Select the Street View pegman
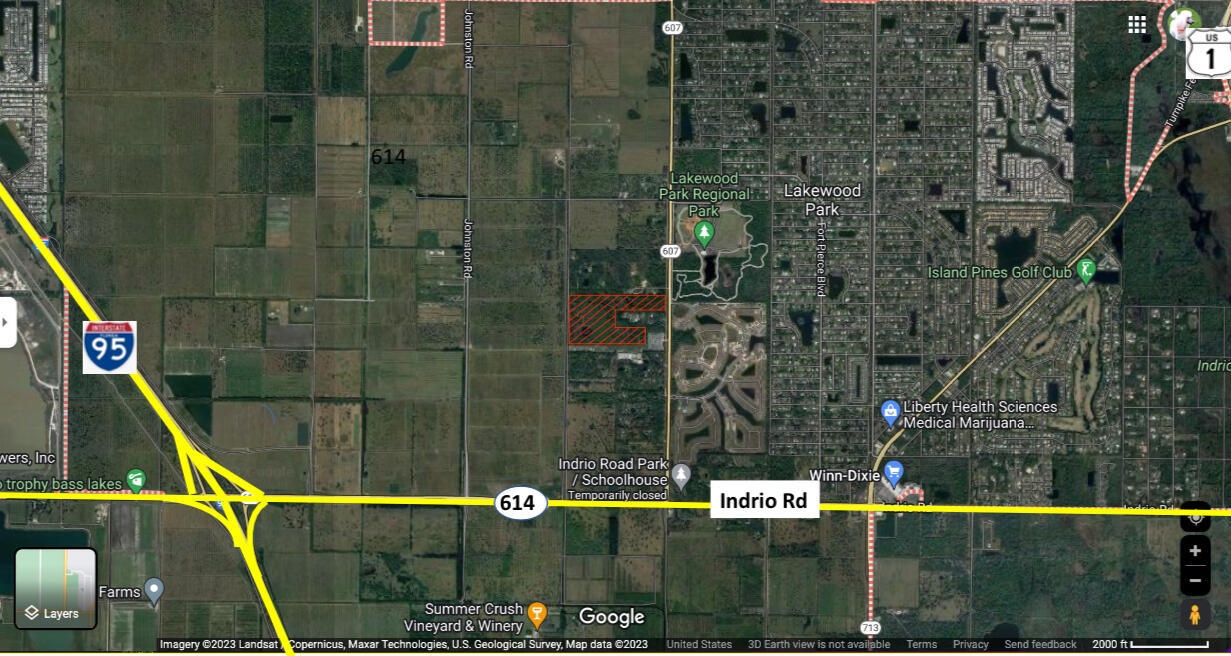 pyautogui.click(x=1194, y=614)
